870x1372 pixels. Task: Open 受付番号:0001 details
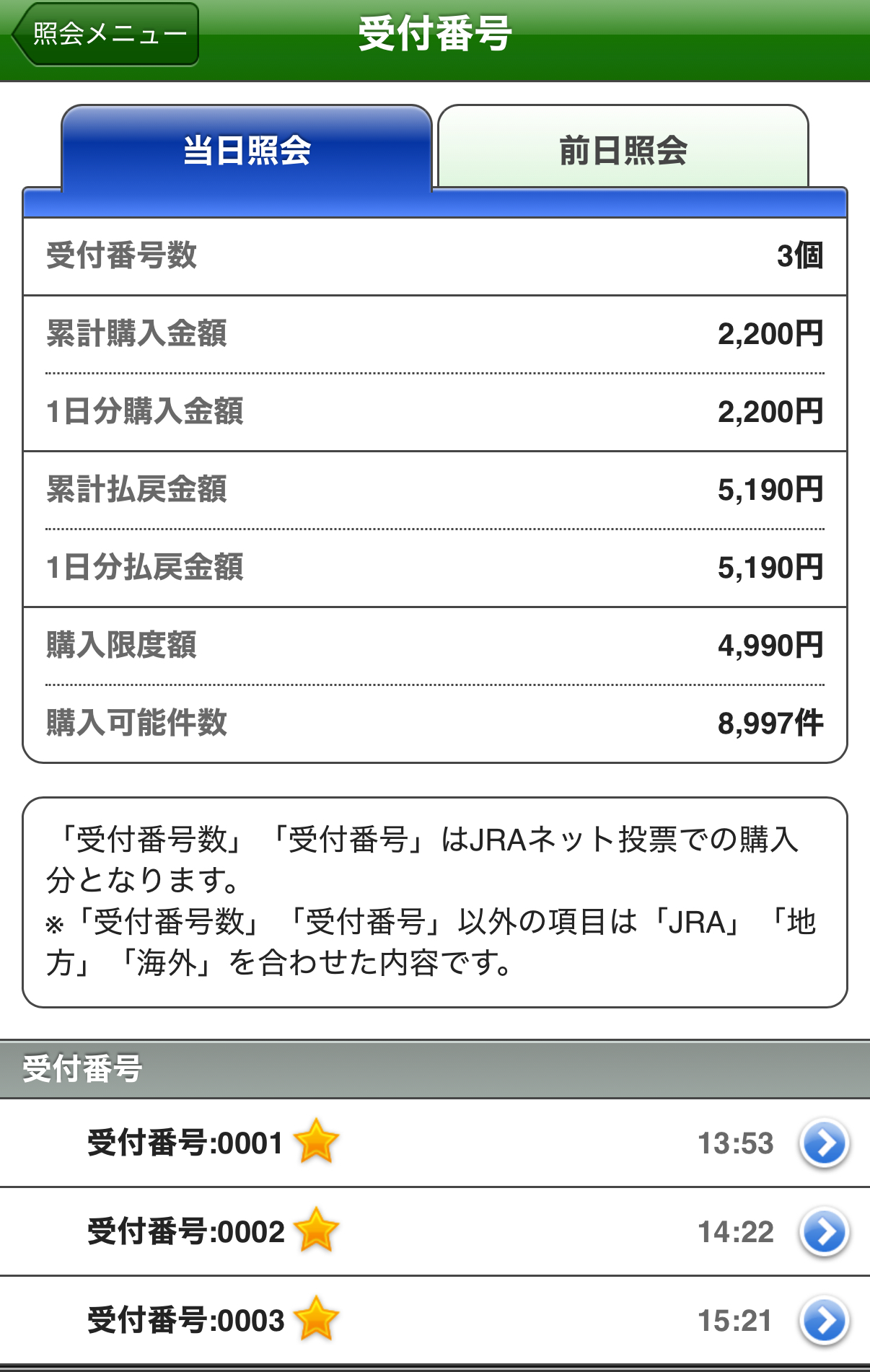click(824, 1143)
